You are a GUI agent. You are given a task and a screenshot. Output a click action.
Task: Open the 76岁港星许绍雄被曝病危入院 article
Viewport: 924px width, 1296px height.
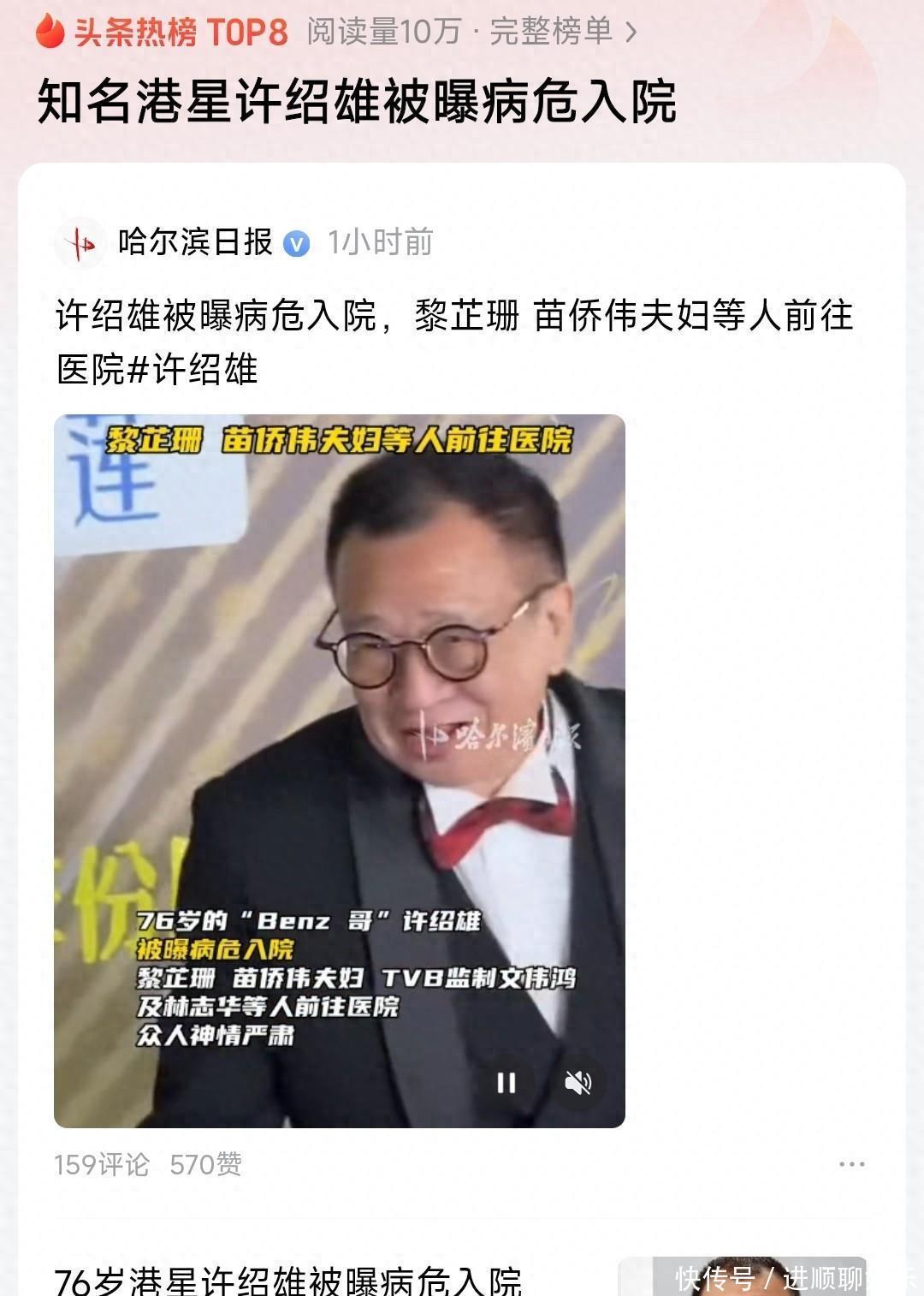(288, 1280)
